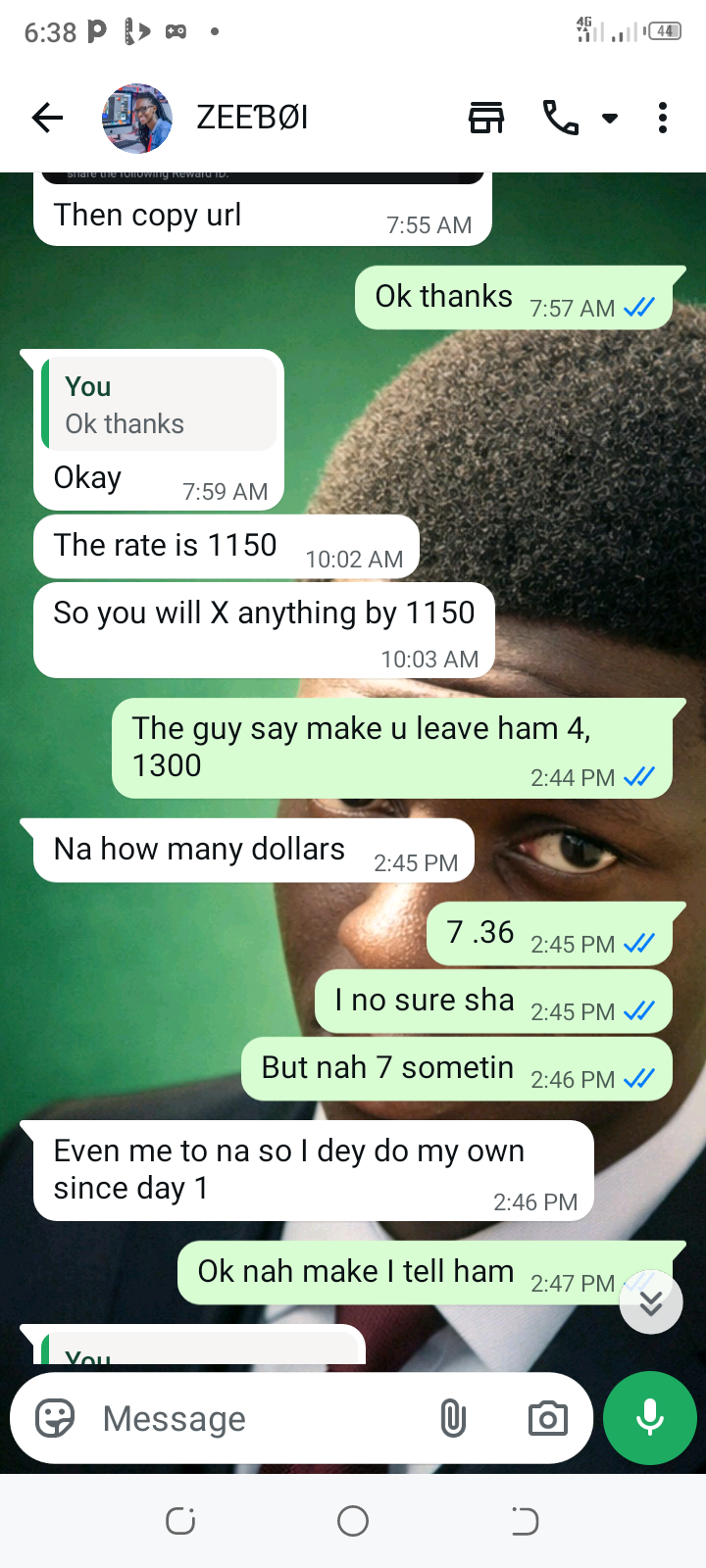
Task: Tap the scroll-to-bottom double chevron button
Action: (651, 1302)
